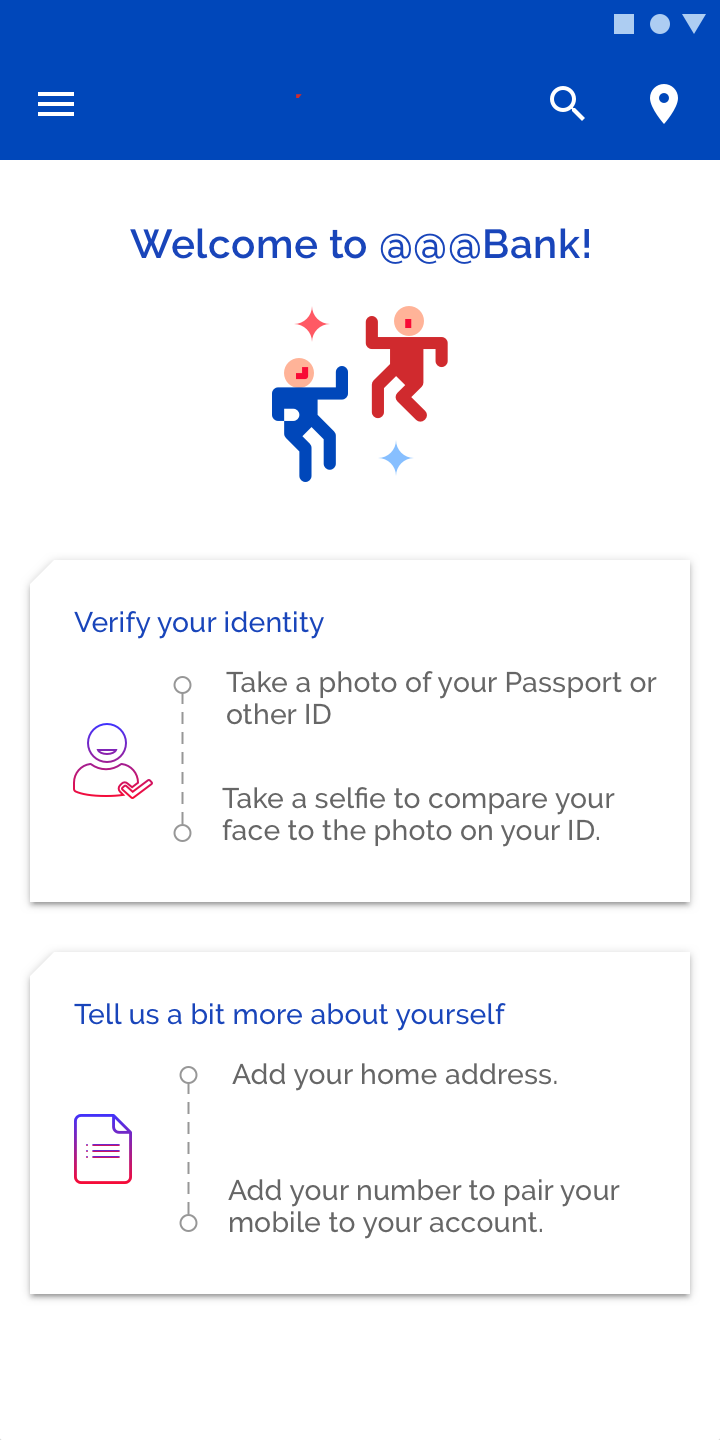Select the Tell us a bit more about yourself card
Screen dimensions: 720x1440
(x=360, y=1123)
